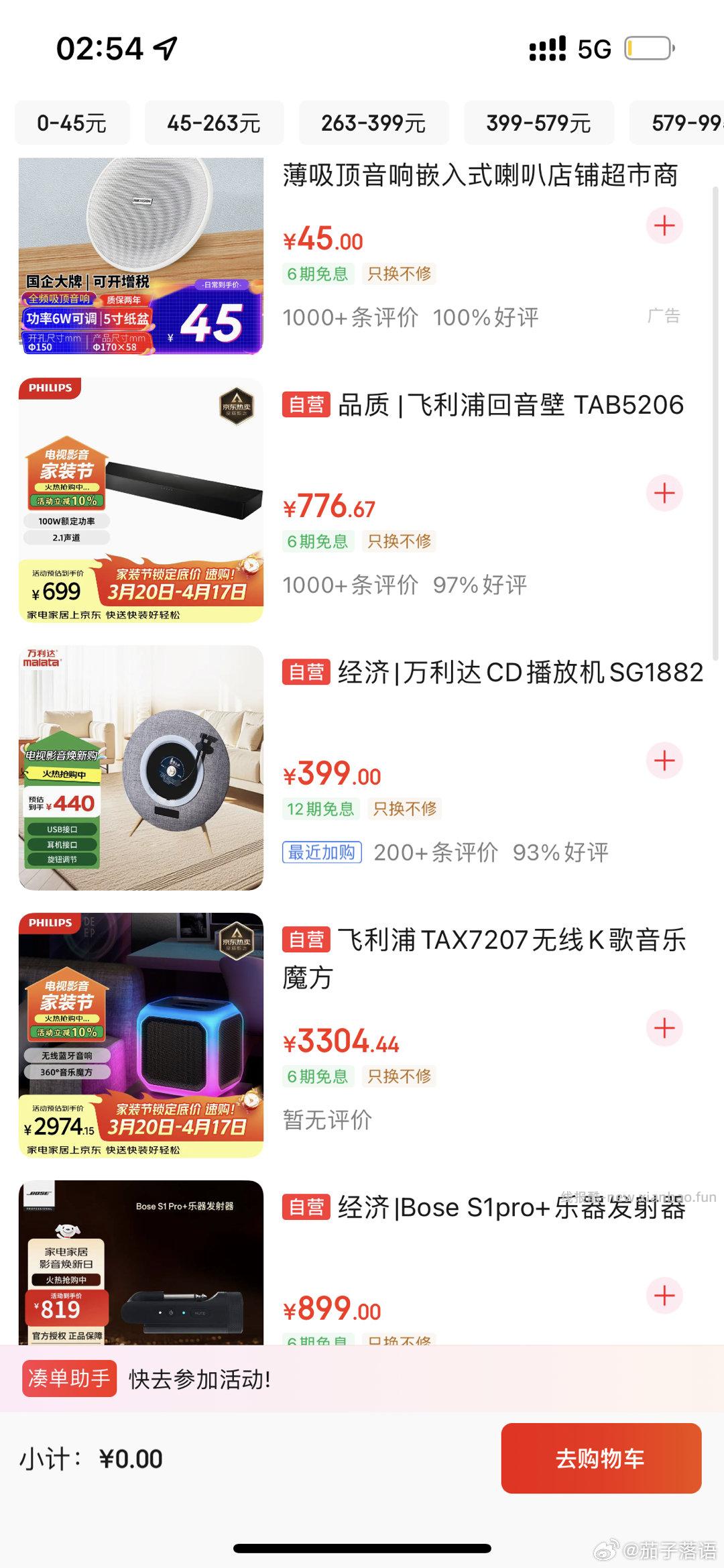This screenshot has width=724, height=1568.
Task: Toggle the partially visible 579 price filter
Action: (x=684, y=123)
